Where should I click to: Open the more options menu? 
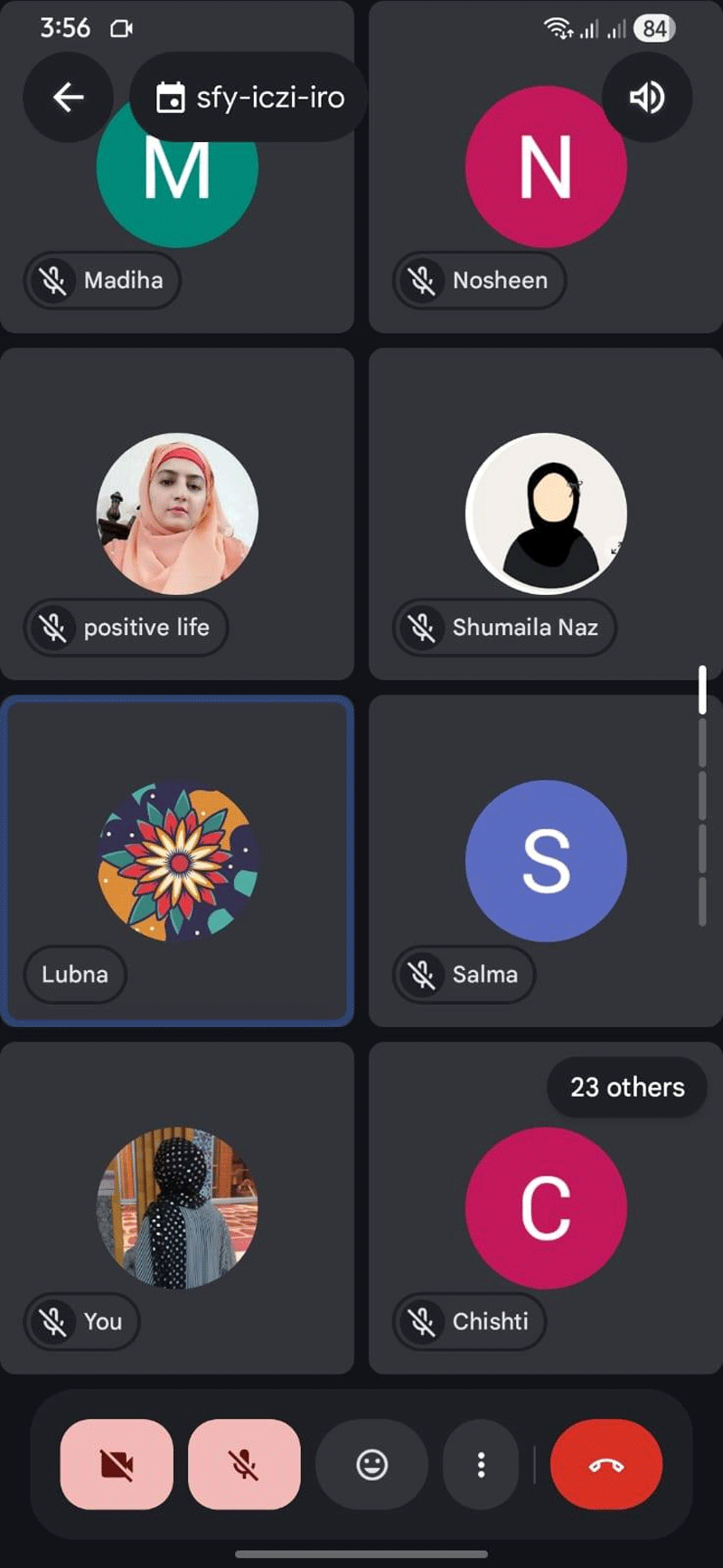[481, 1464]
